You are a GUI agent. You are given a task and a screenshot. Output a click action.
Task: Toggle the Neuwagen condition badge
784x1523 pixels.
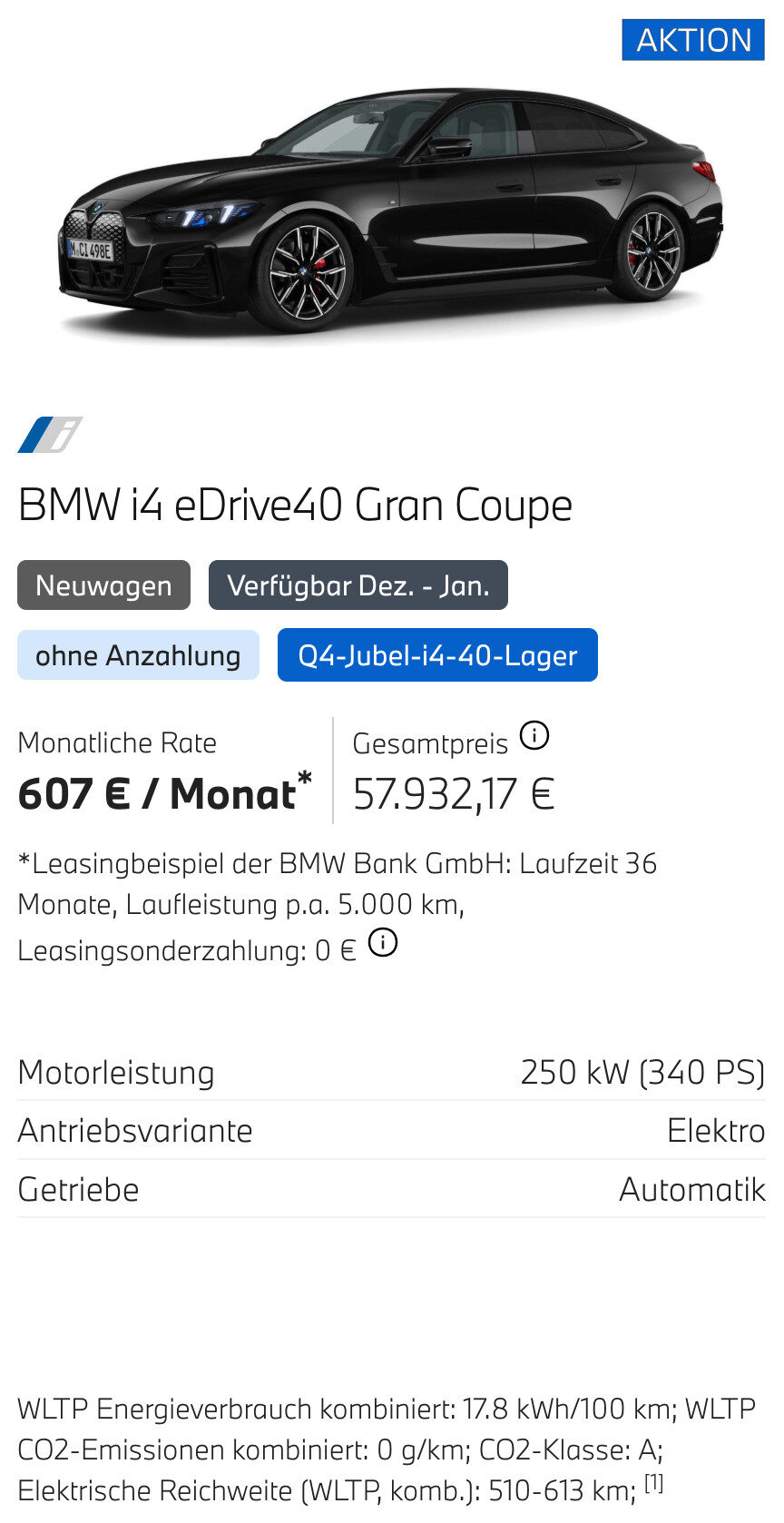click(103, 585)
